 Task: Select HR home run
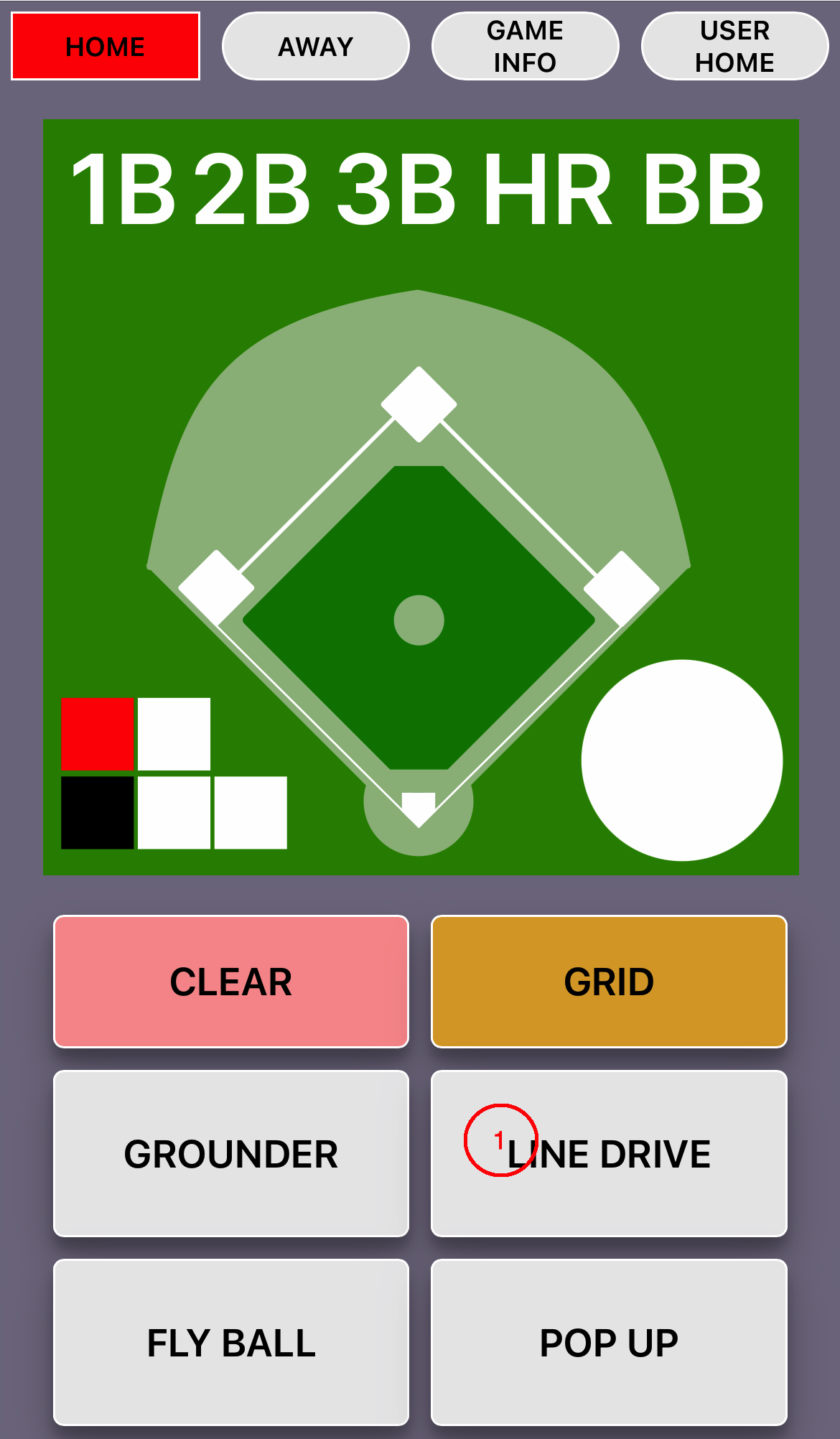(x=548, y=190)
